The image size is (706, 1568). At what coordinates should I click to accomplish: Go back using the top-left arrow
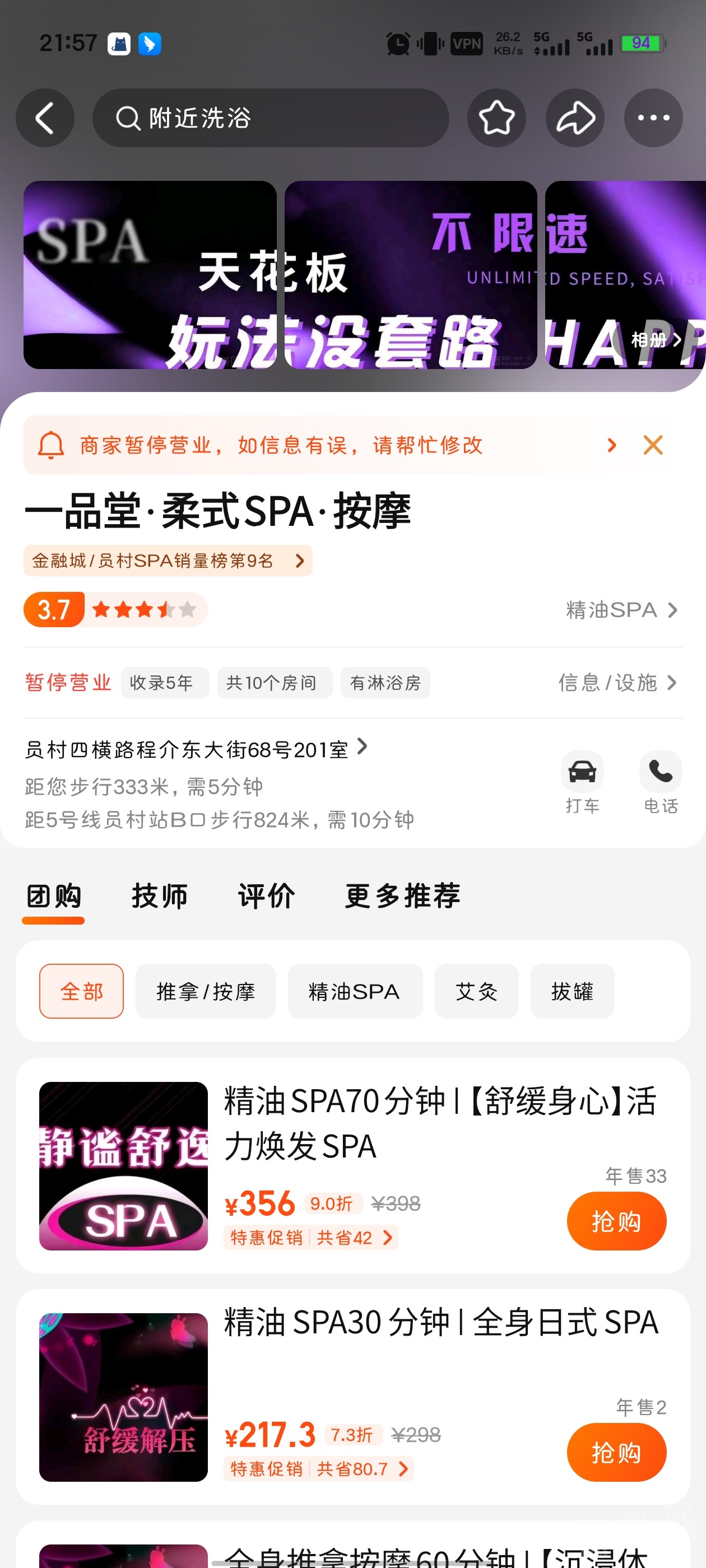point(44,118)
